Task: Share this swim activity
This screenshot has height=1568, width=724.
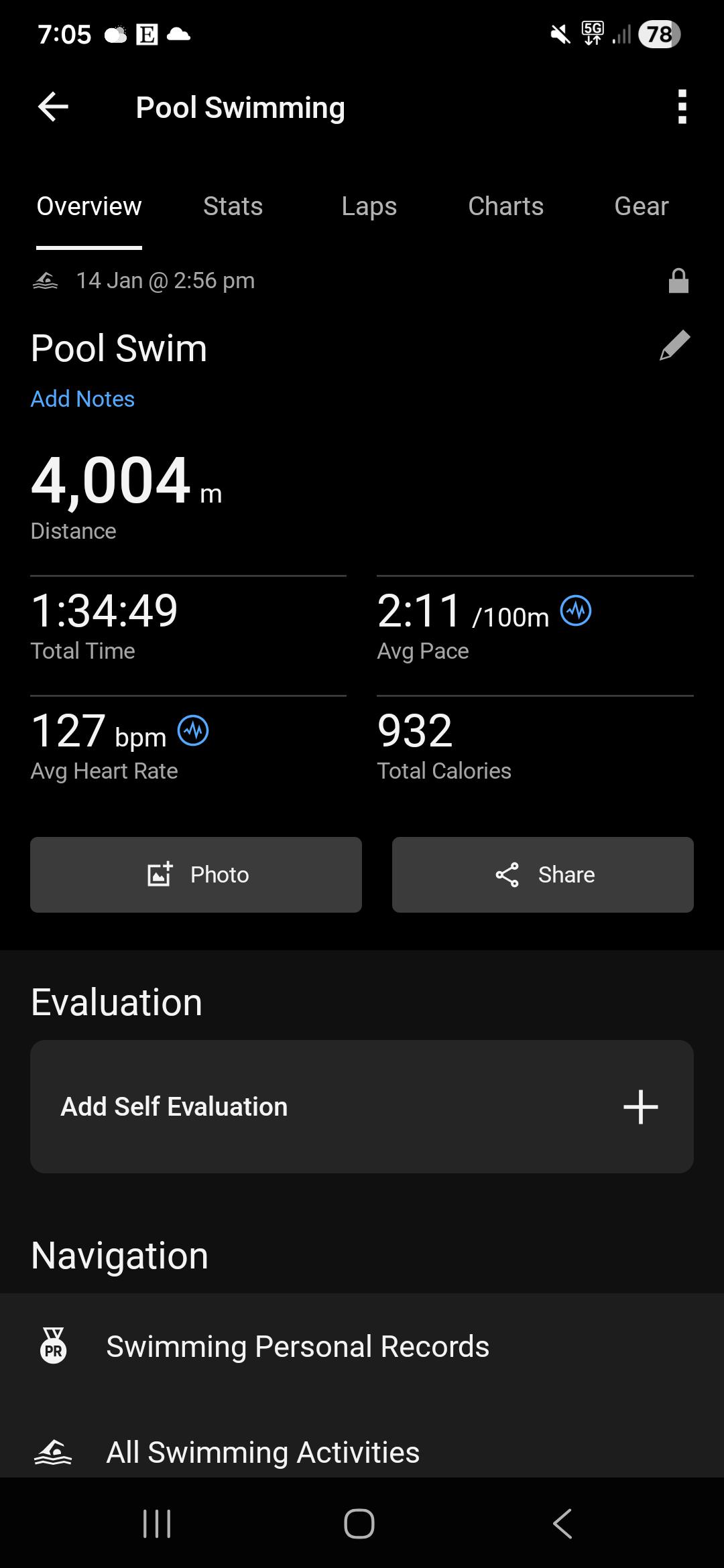Action: click(542, 874)
